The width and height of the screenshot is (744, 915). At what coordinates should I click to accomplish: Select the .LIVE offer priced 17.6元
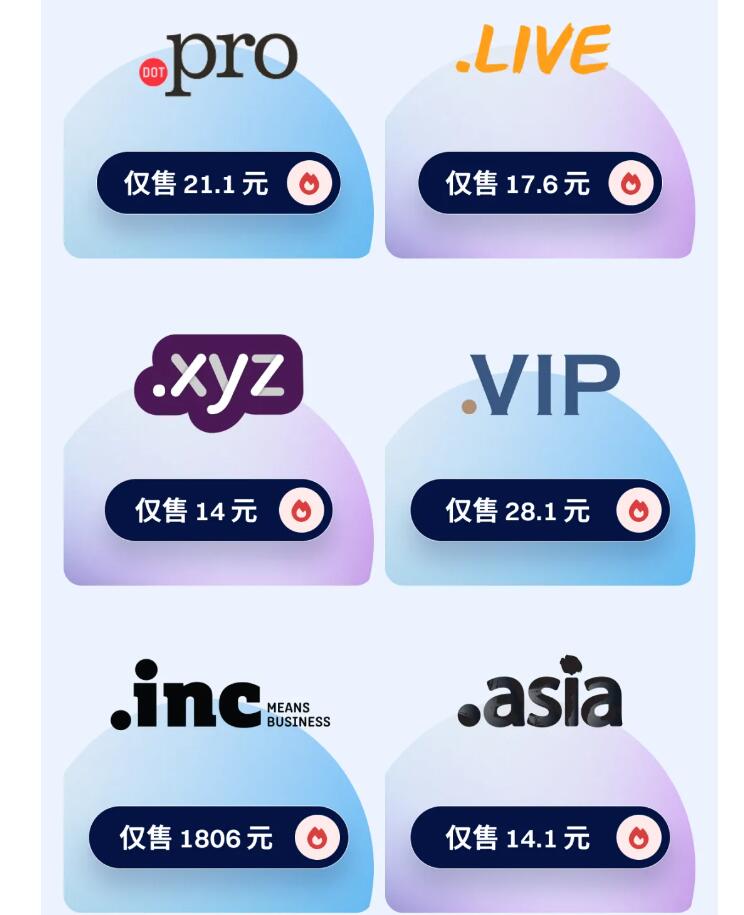tap(539, 183)
